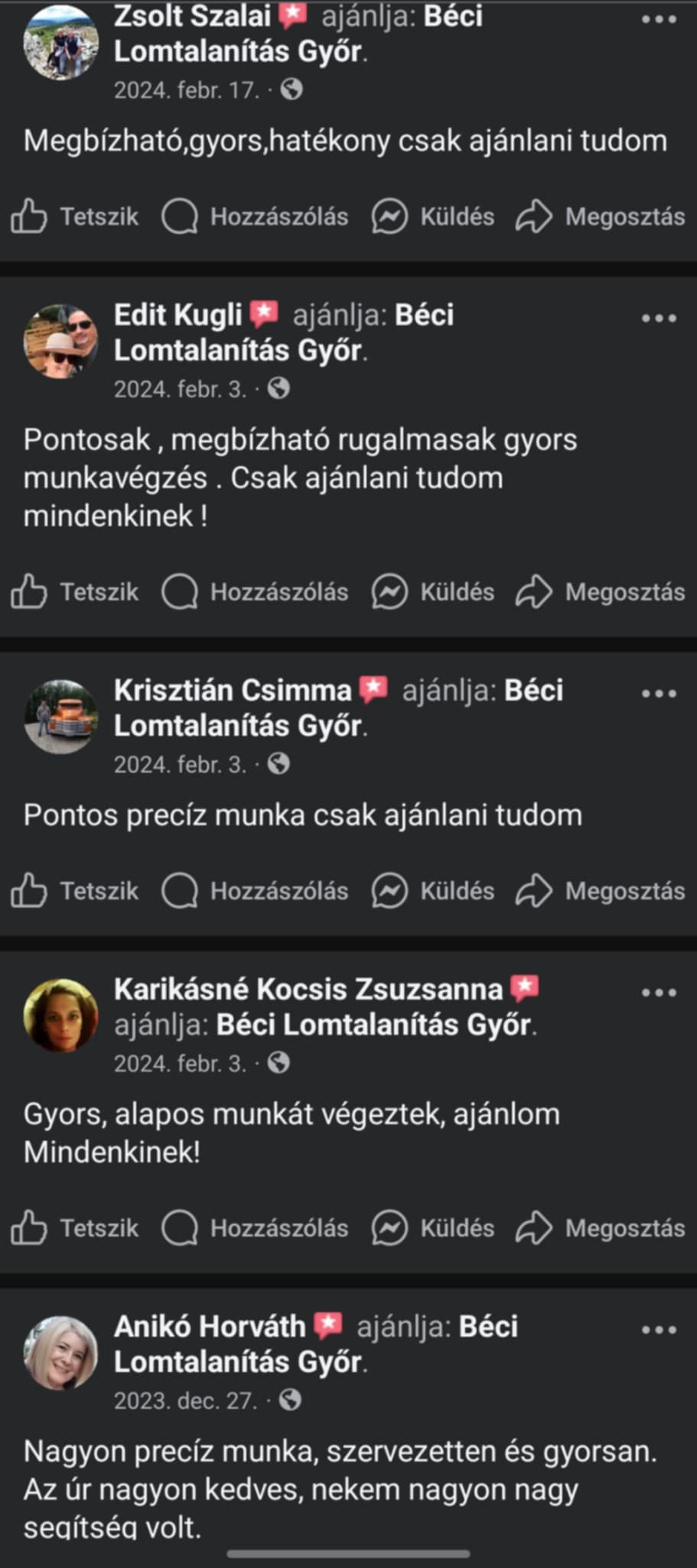
Task: Like Krisztián Csimma's review
Action: pyautogui.click(x=75, y=890)
